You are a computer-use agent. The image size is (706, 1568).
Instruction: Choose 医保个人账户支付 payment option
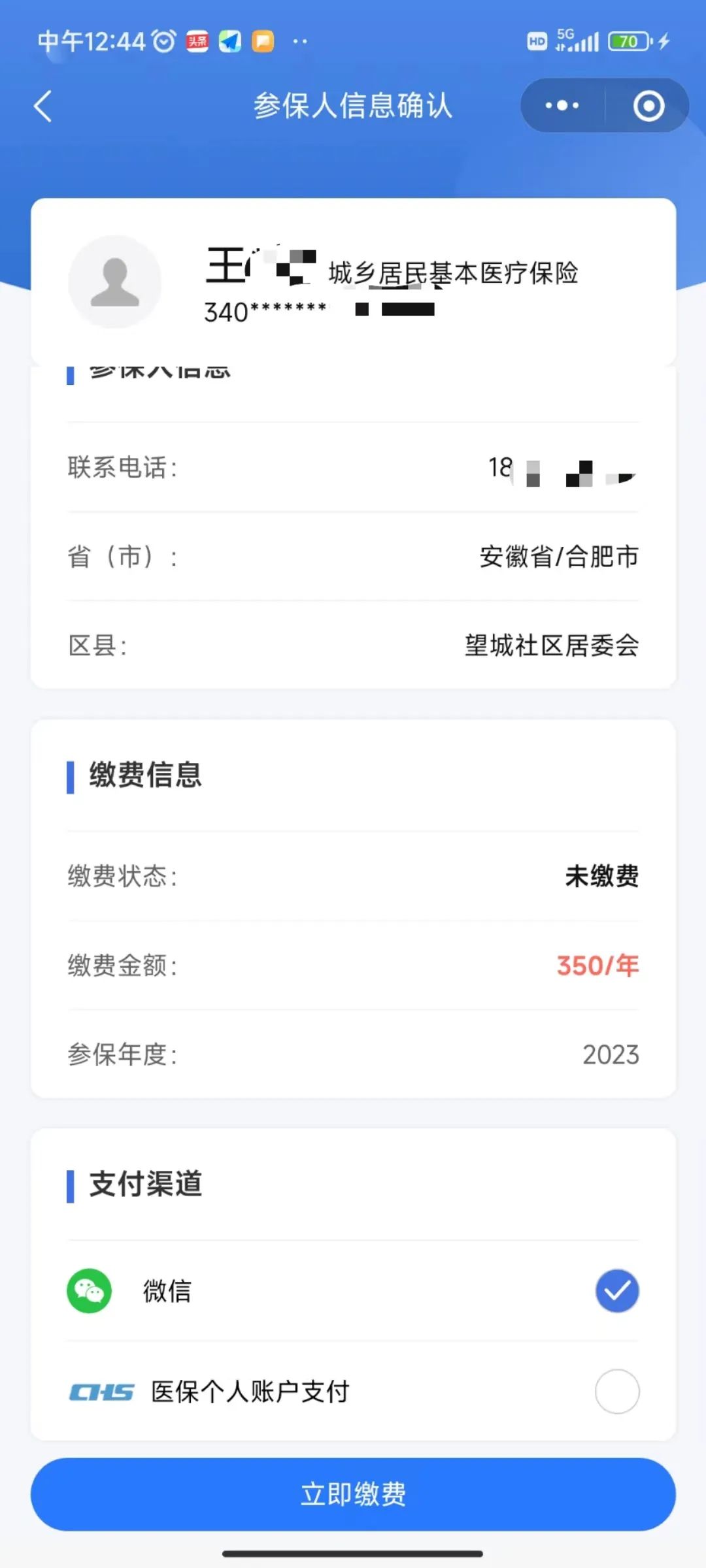[x=616, y=1391]
